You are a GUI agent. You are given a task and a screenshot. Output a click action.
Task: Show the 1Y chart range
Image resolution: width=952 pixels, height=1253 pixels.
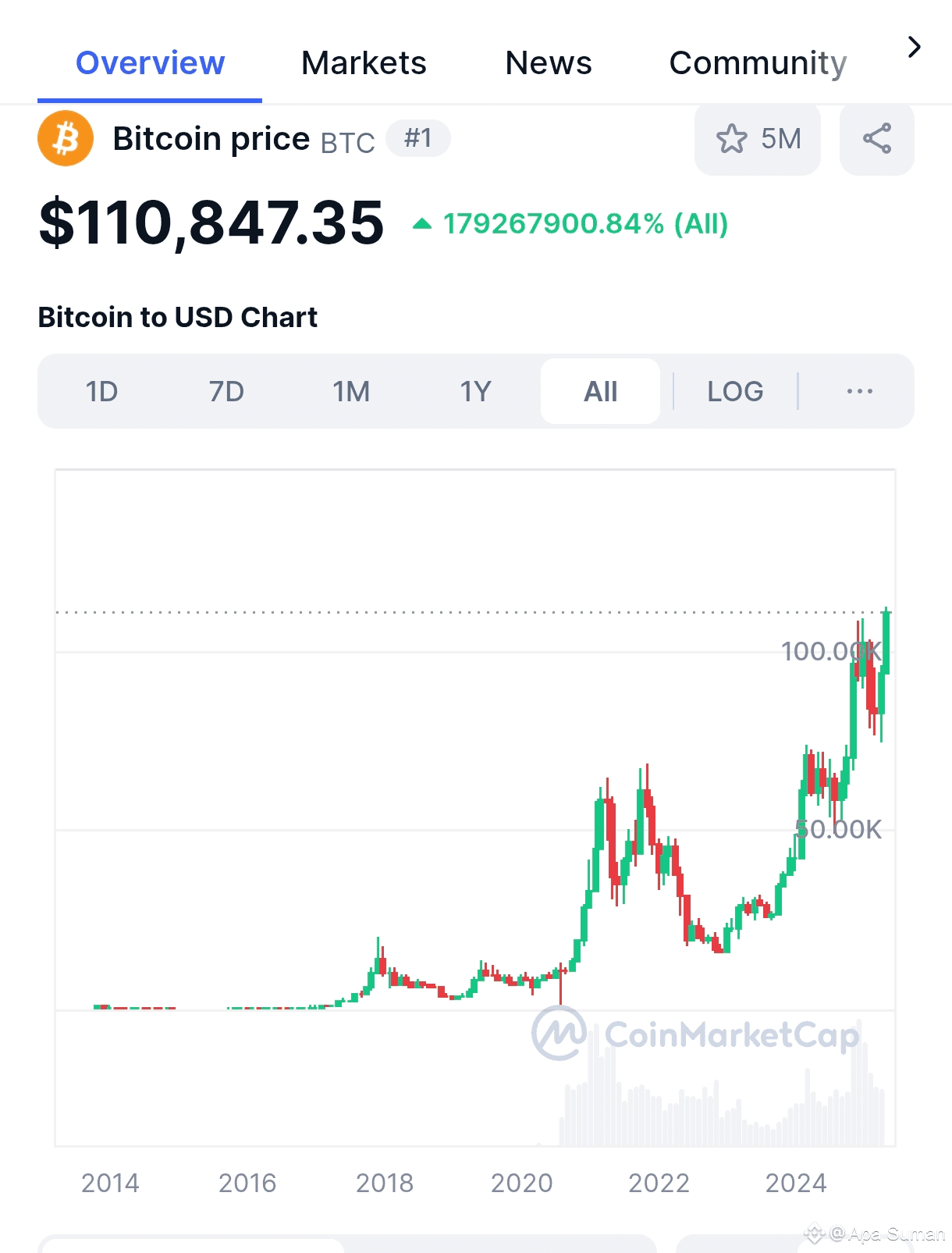tap(475, 391)
